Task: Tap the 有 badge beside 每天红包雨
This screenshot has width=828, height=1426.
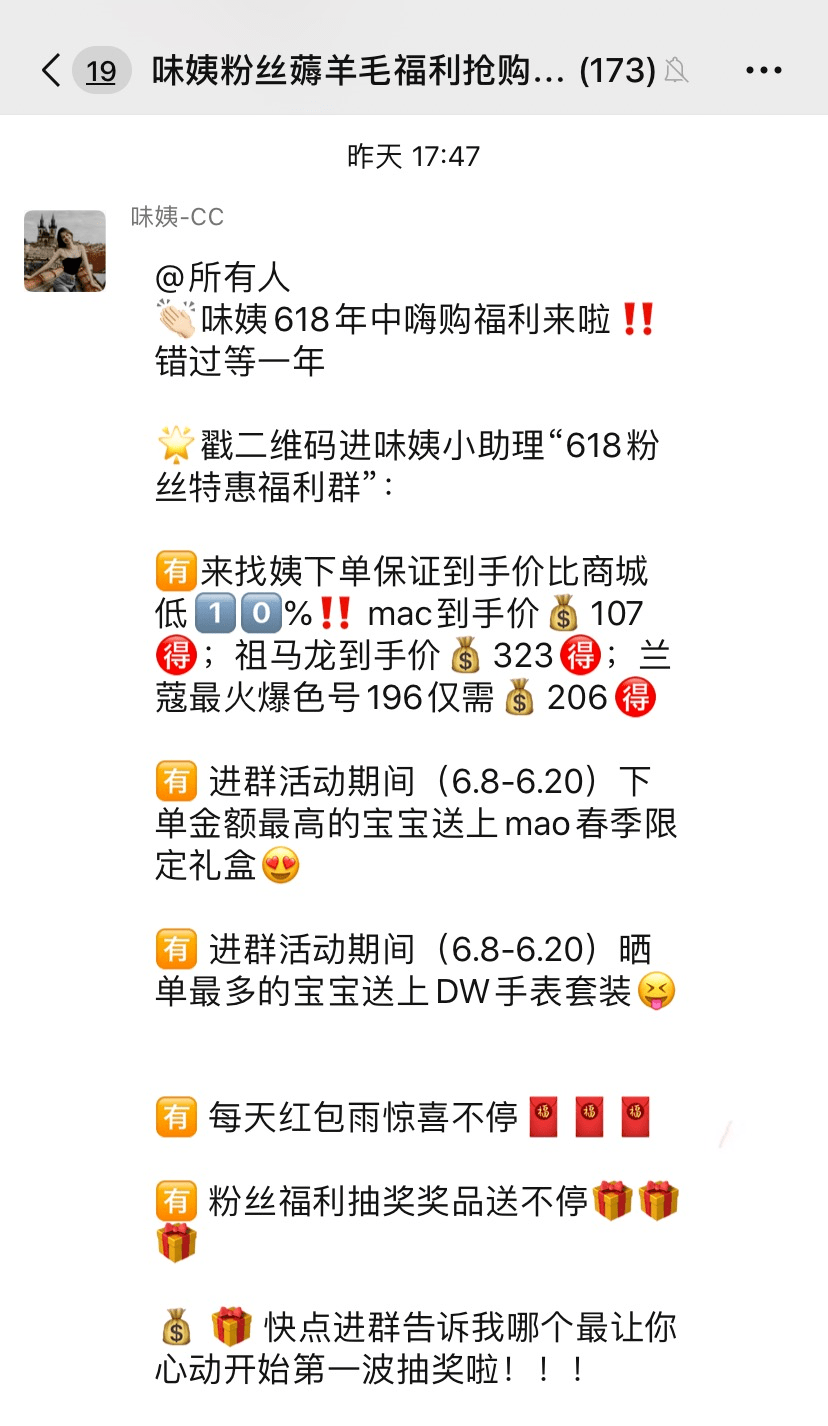Action: point(175,1116)
